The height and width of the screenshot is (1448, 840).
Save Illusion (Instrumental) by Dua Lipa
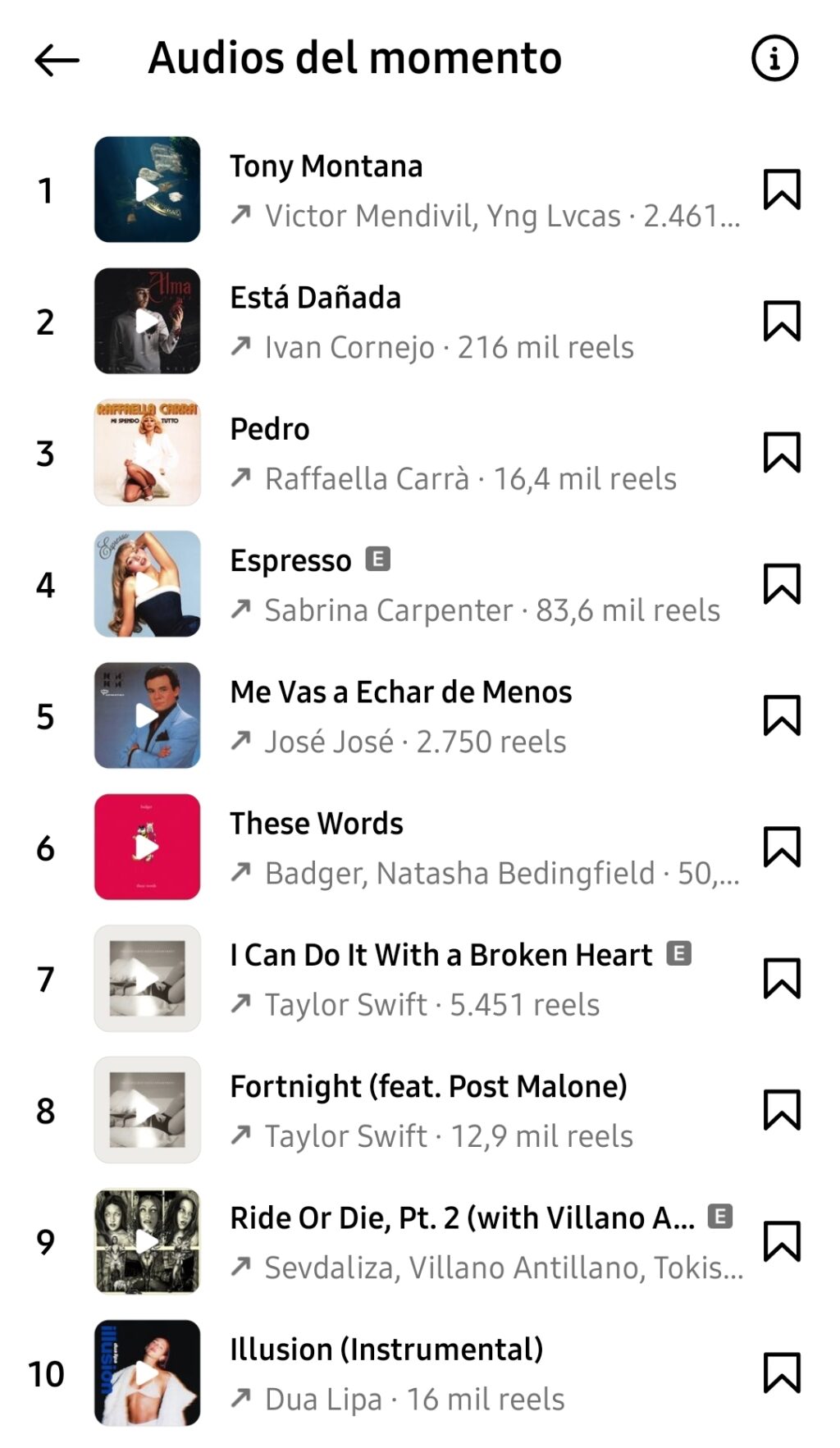point(781,1373)
